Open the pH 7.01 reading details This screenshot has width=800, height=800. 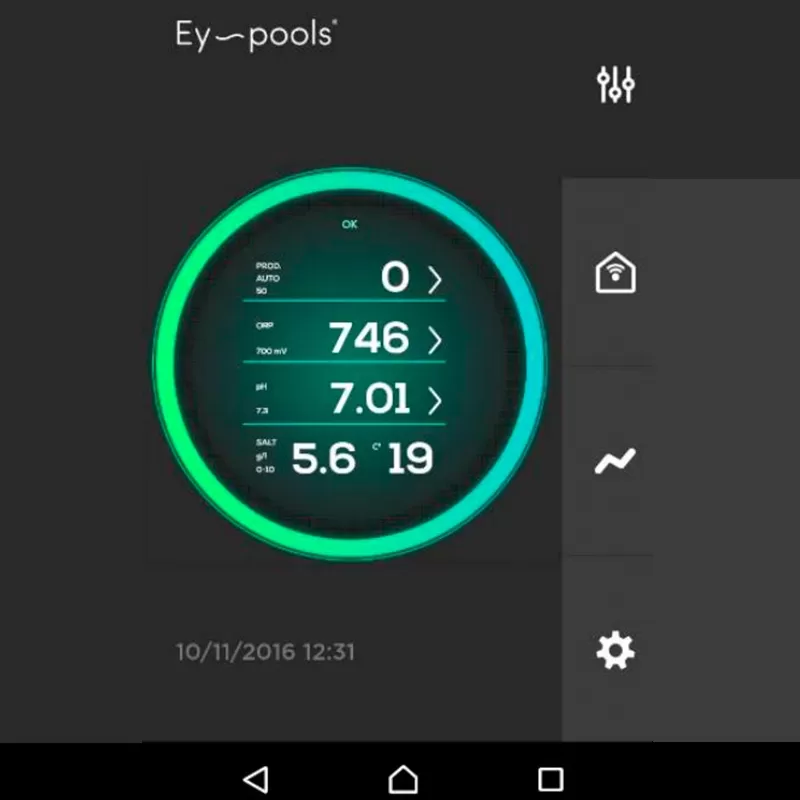coord(434,401)
